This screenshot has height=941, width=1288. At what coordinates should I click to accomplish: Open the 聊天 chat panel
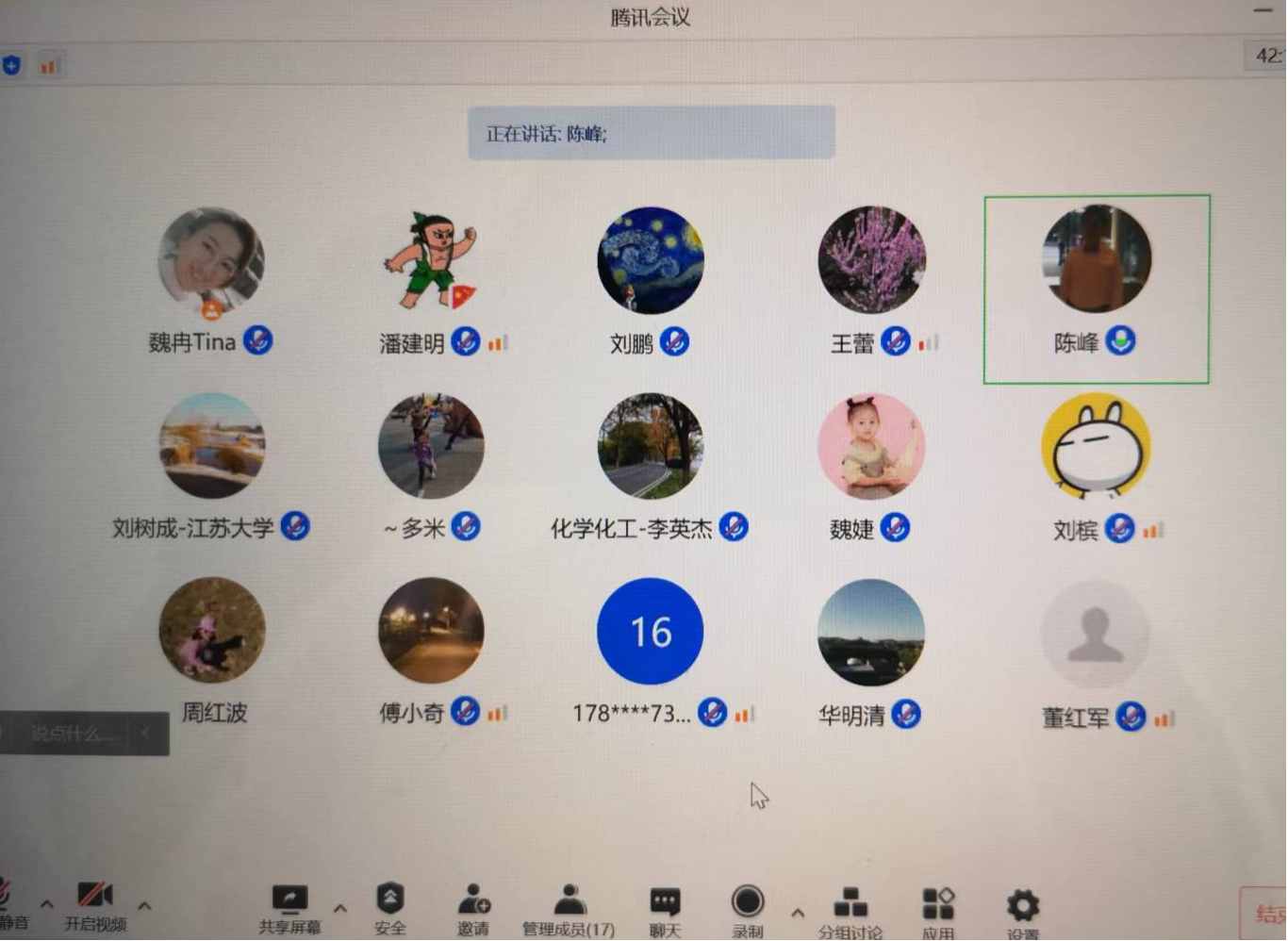click(x=665, y=907)
